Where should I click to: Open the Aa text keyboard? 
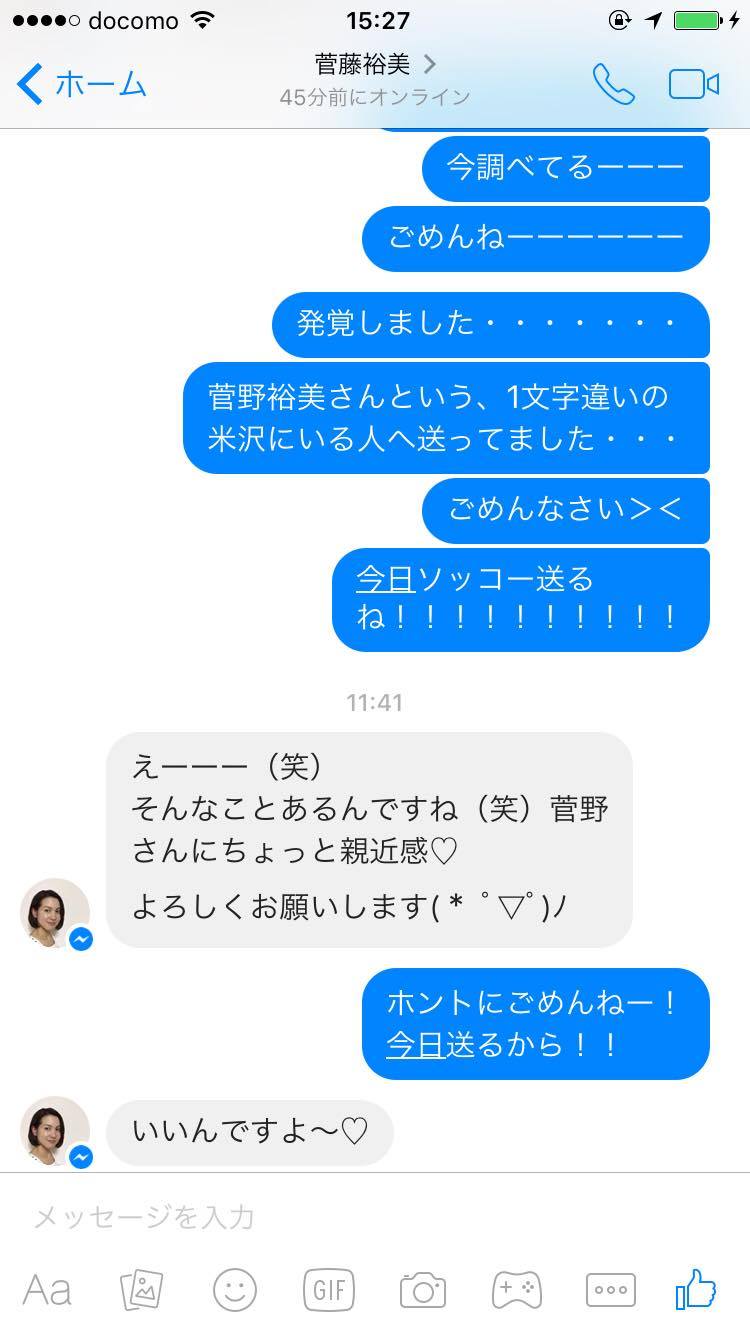coord(47,1290)
